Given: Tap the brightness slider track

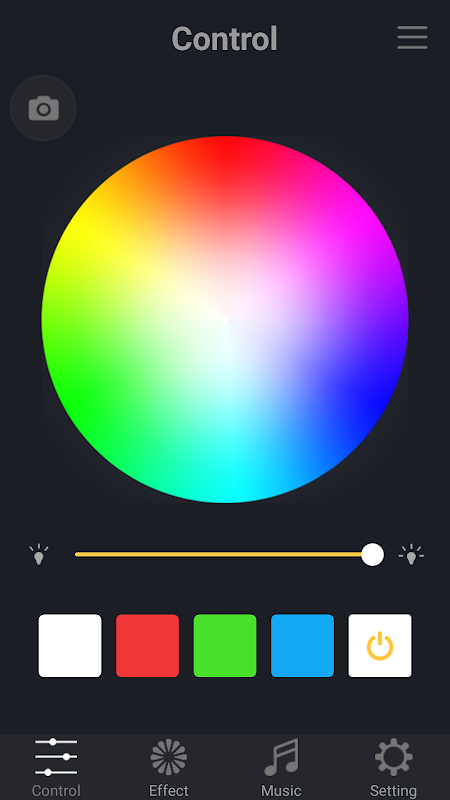Looking at the screenshot, I should [x=224, y=554].
